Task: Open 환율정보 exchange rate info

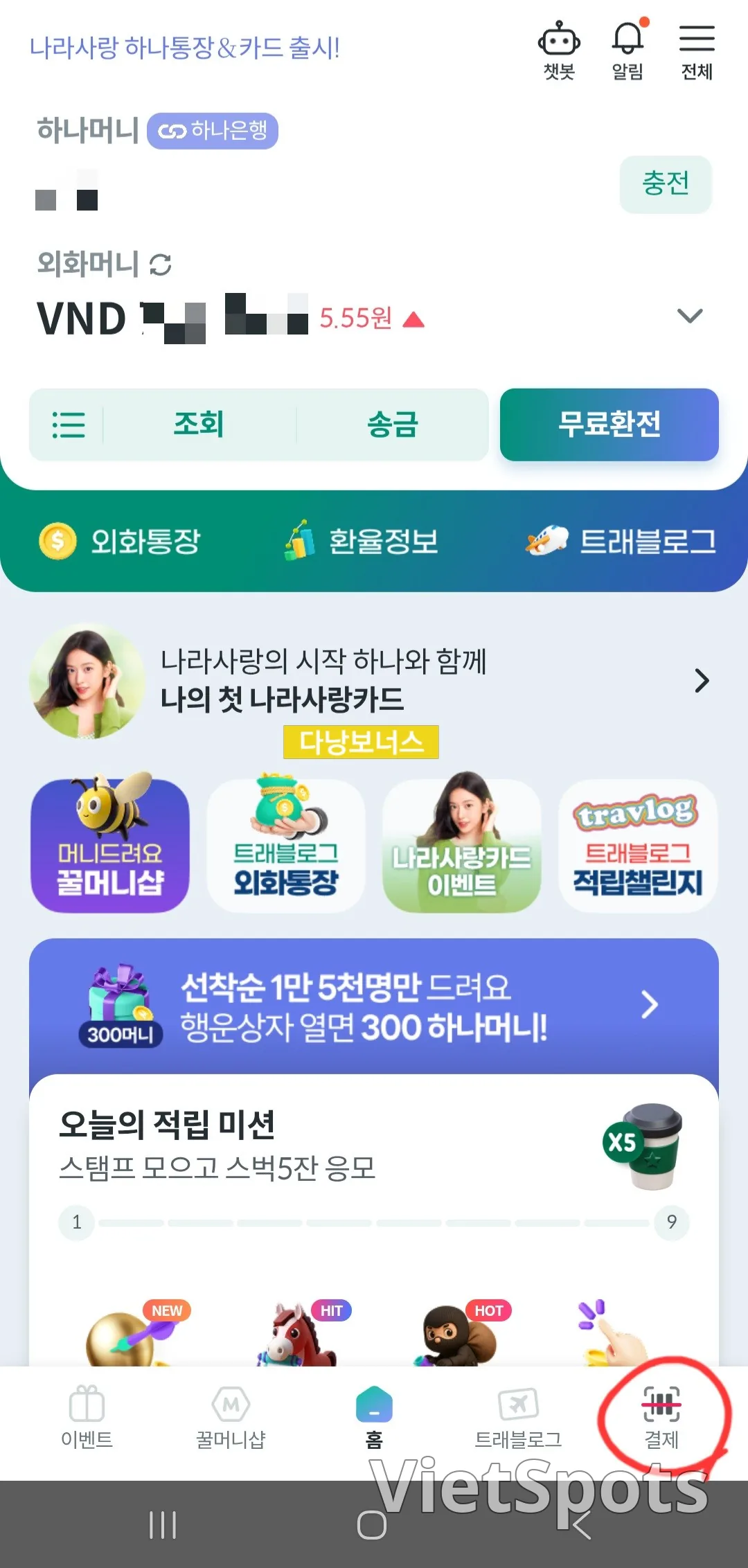Action: pyautogui.click(x=361, y=541)
